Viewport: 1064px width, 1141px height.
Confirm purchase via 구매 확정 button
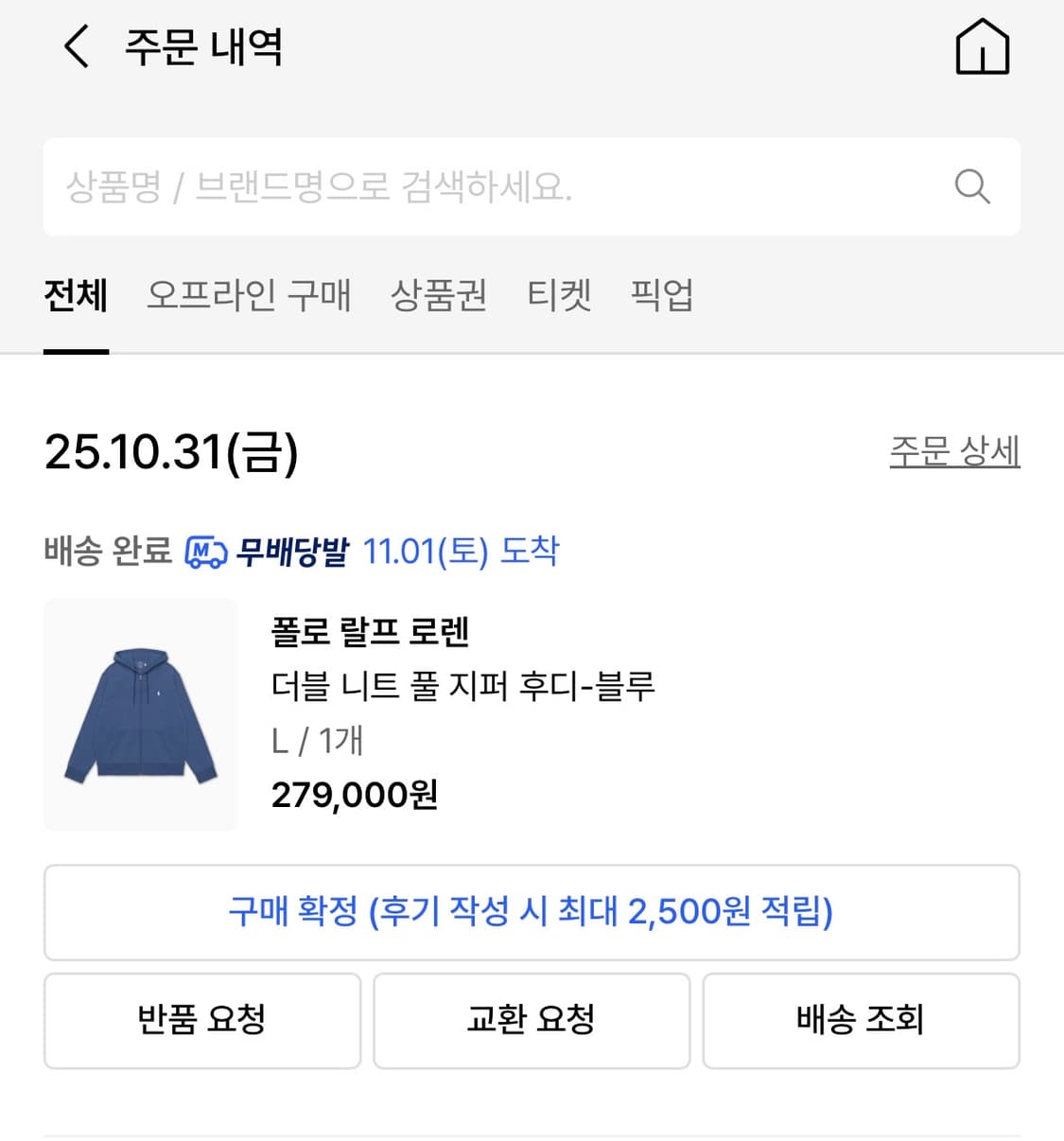click(x=532, y=913)
